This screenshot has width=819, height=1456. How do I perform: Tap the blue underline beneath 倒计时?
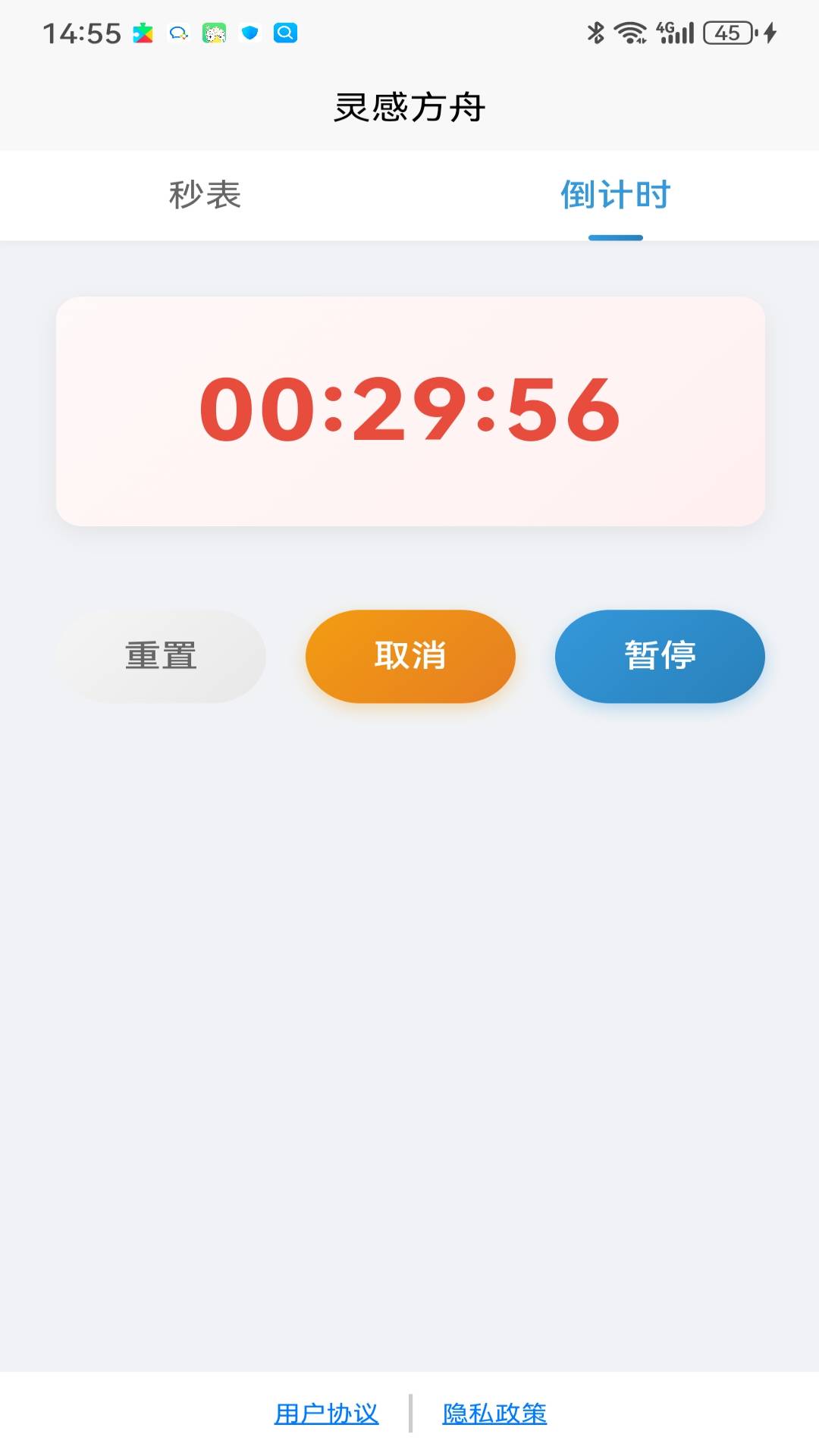click(x=614, y=237)
